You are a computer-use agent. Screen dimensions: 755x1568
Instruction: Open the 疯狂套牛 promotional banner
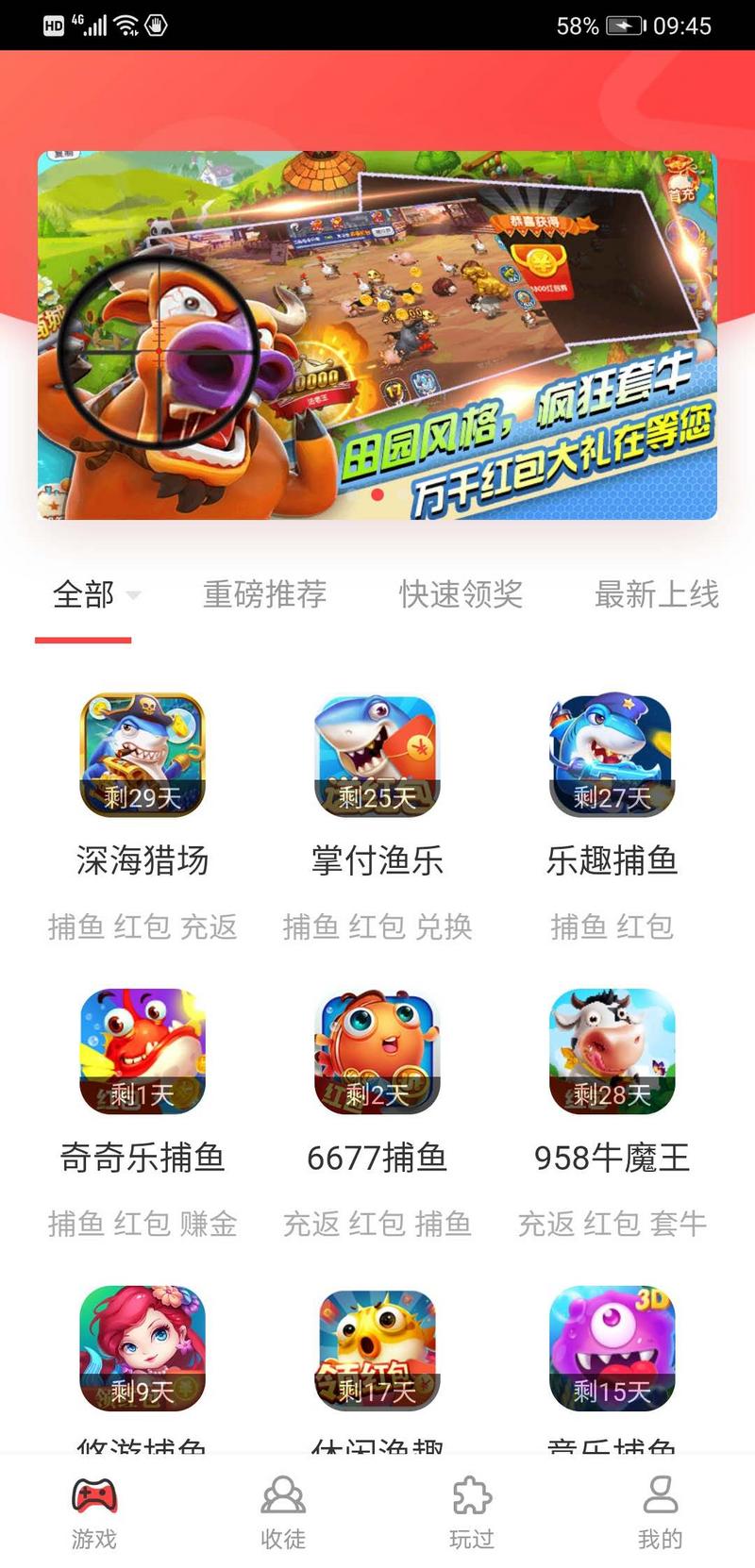(377, 330)
